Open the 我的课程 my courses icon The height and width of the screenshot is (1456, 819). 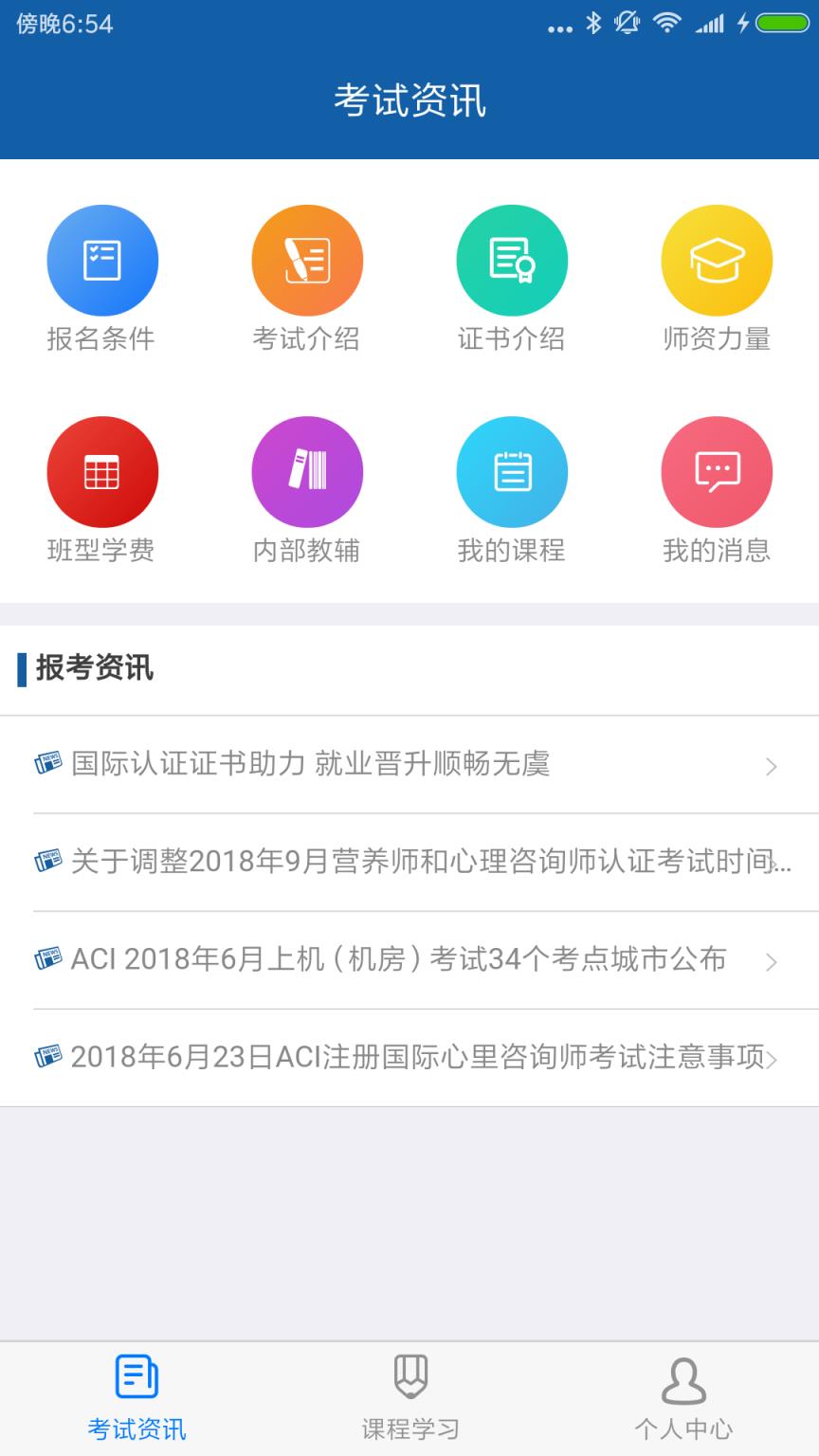pos(512,471)
